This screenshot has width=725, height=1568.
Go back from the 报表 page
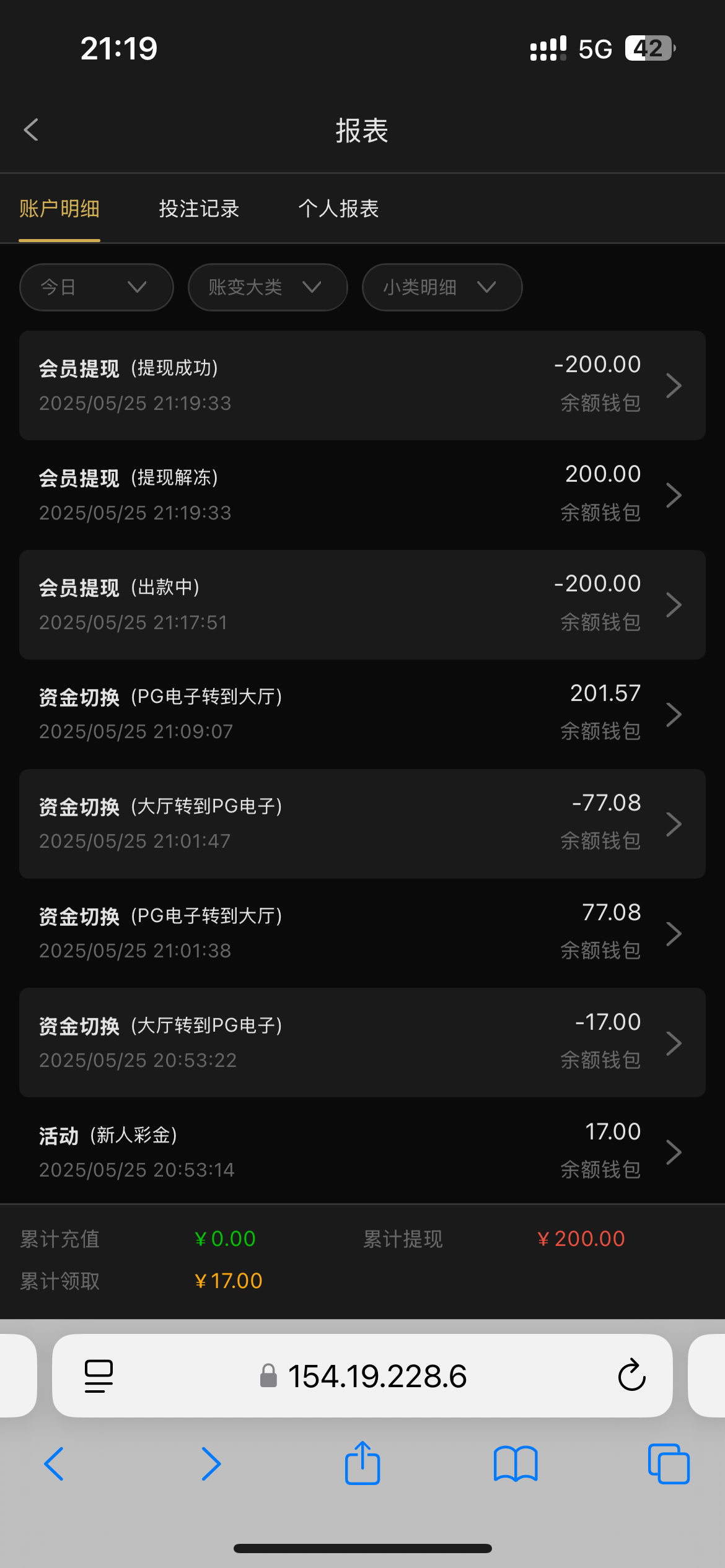(31, 130)
